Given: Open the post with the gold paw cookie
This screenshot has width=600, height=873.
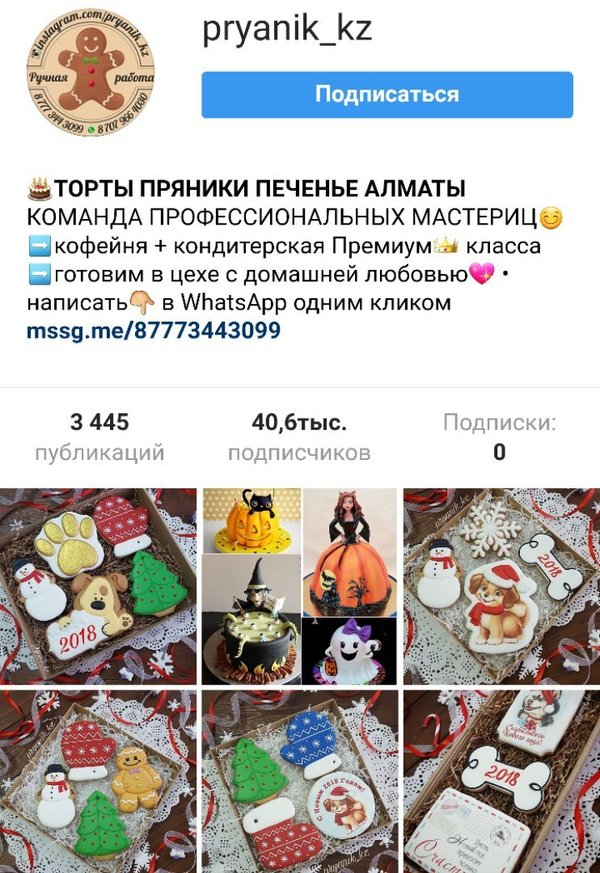Looking at the screenshot, I should (x=98, y=585).
